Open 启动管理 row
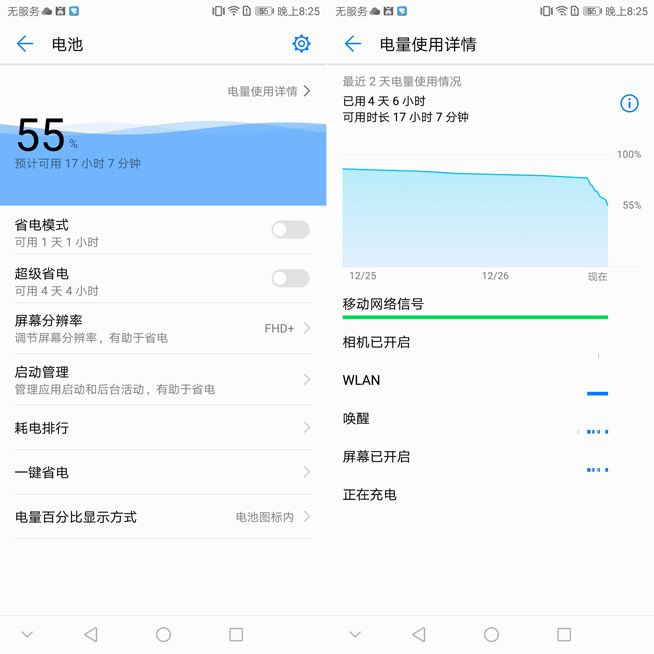This screenshot has height=654, width=654. tap(162, 380)
